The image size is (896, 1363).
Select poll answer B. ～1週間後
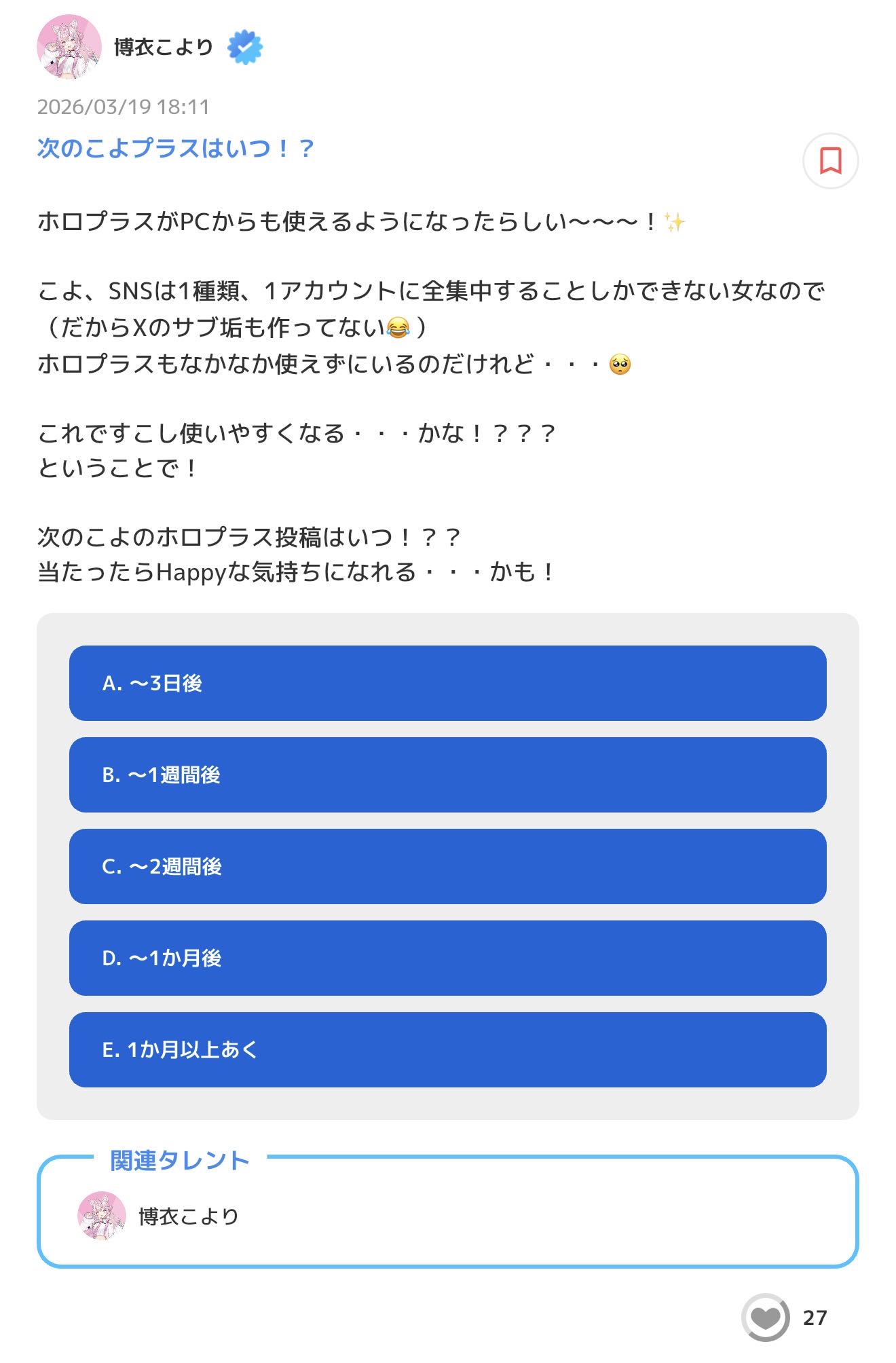pos(447,774)
